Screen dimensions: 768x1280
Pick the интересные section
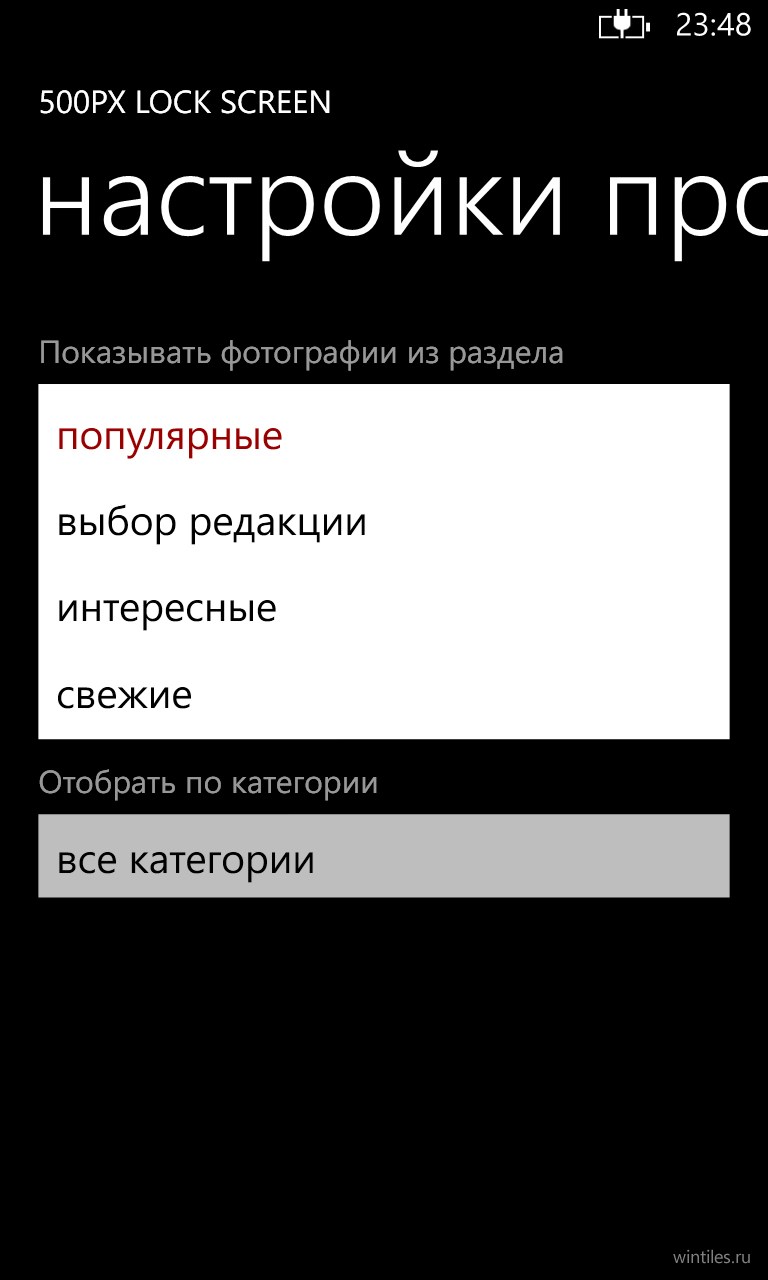(384, 609)
